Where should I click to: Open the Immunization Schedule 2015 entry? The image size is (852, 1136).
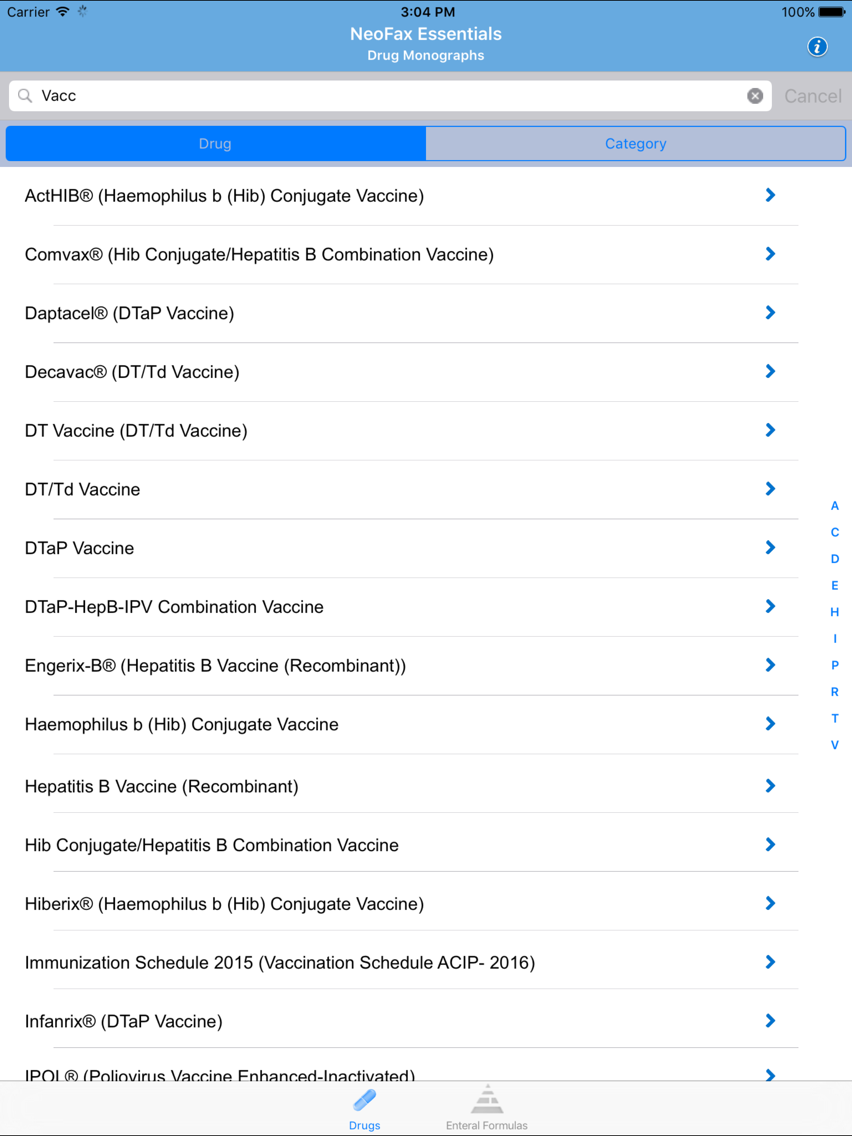[400, 962]
